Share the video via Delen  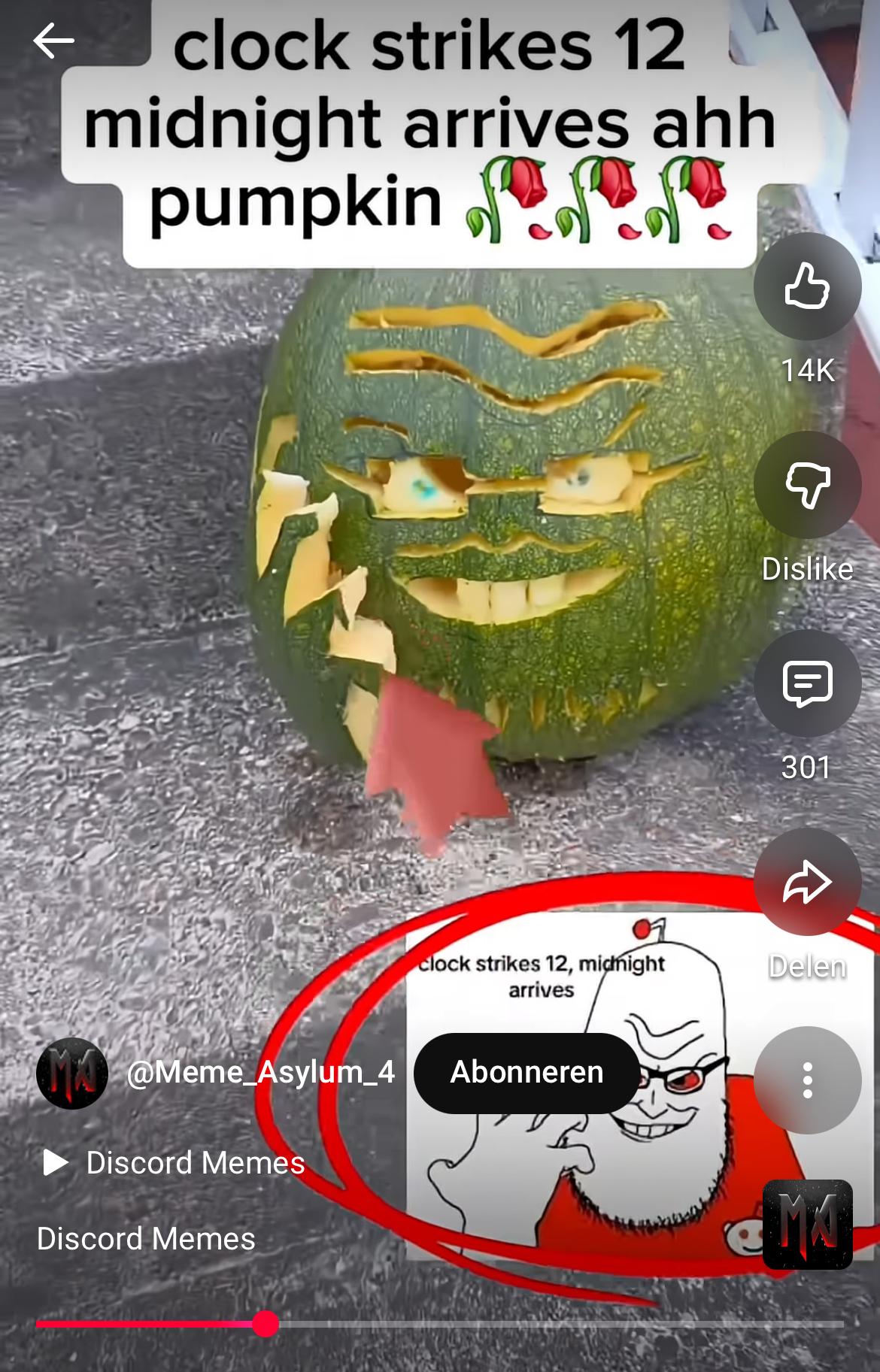[807, 882]
